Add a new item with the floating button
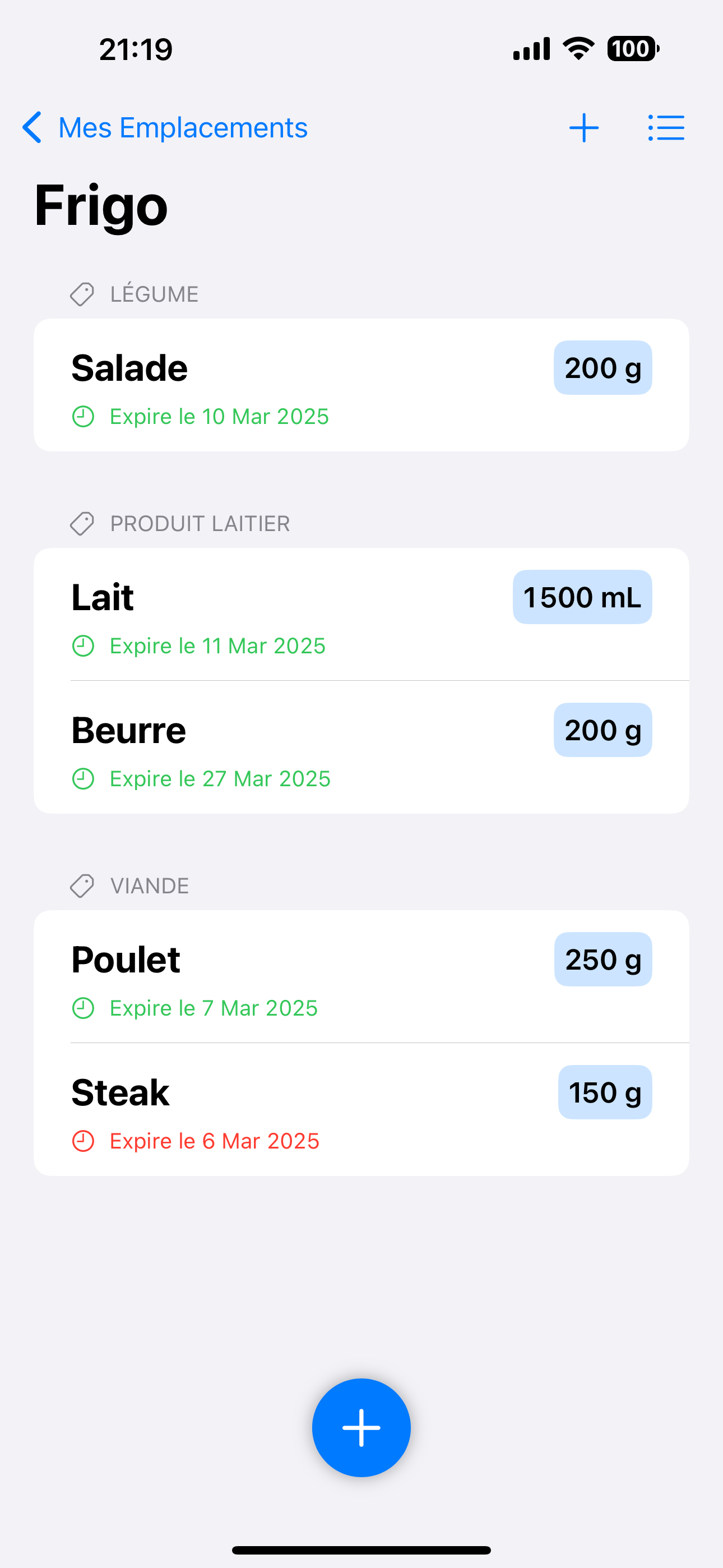Image resolution: width=723 pixels, height=1568 pixels. (x=361, y=1427)
